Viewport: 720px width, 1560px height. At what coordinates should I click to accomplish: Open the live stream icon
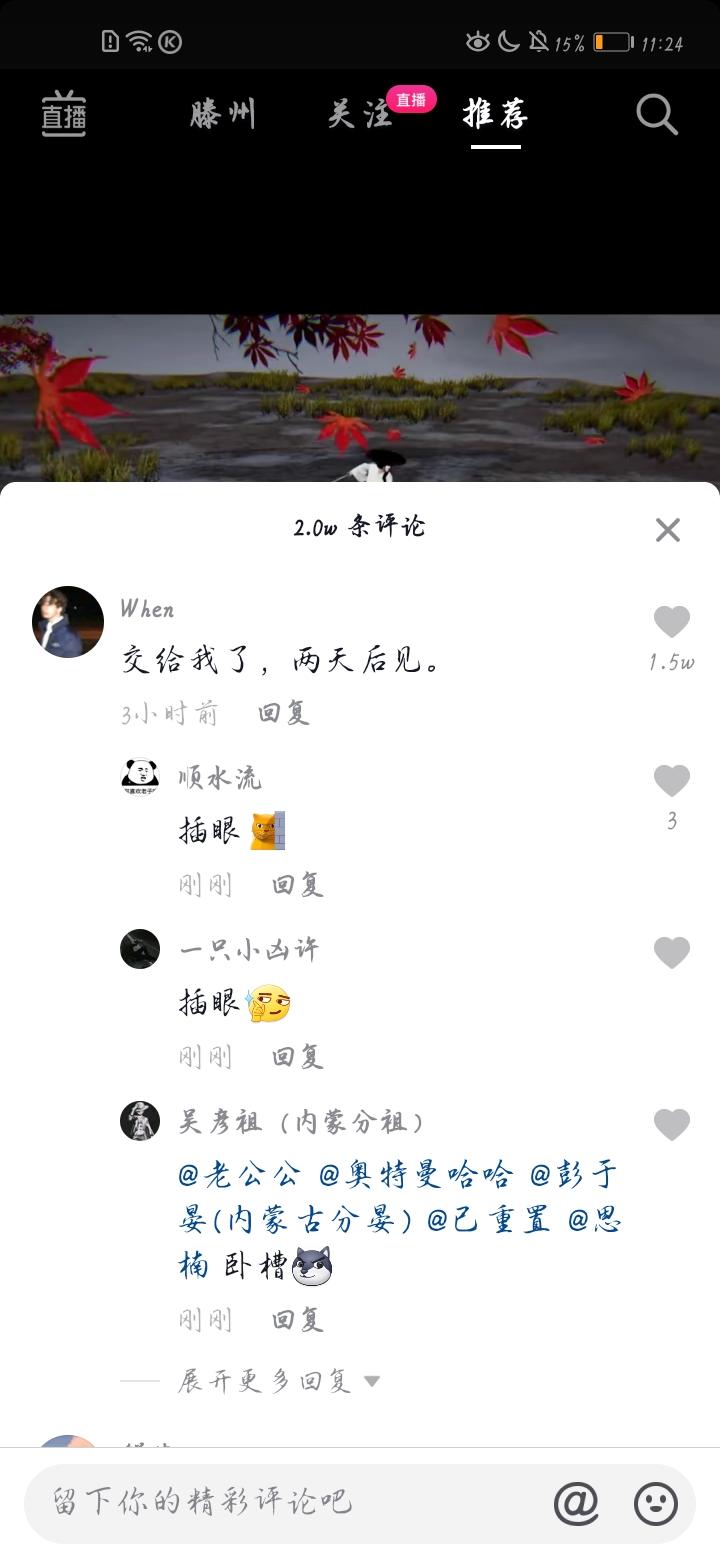(63, 115)
